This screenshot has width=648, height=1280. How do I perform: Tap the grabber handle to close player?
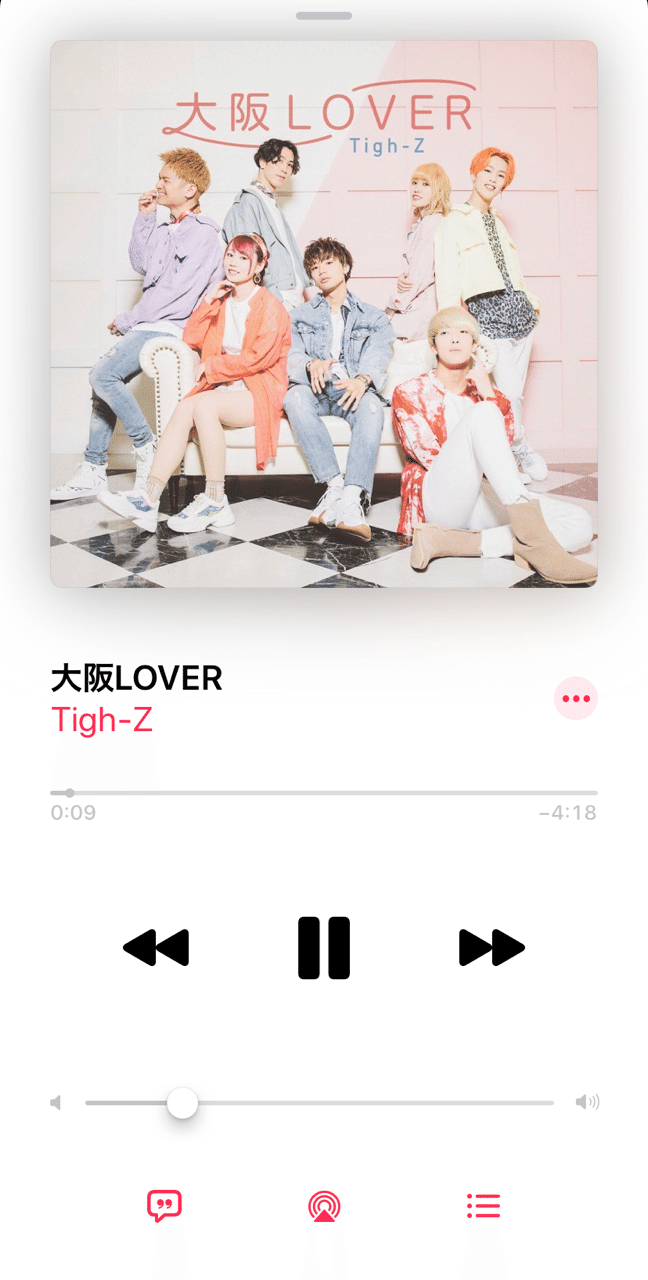click(324, 16)
